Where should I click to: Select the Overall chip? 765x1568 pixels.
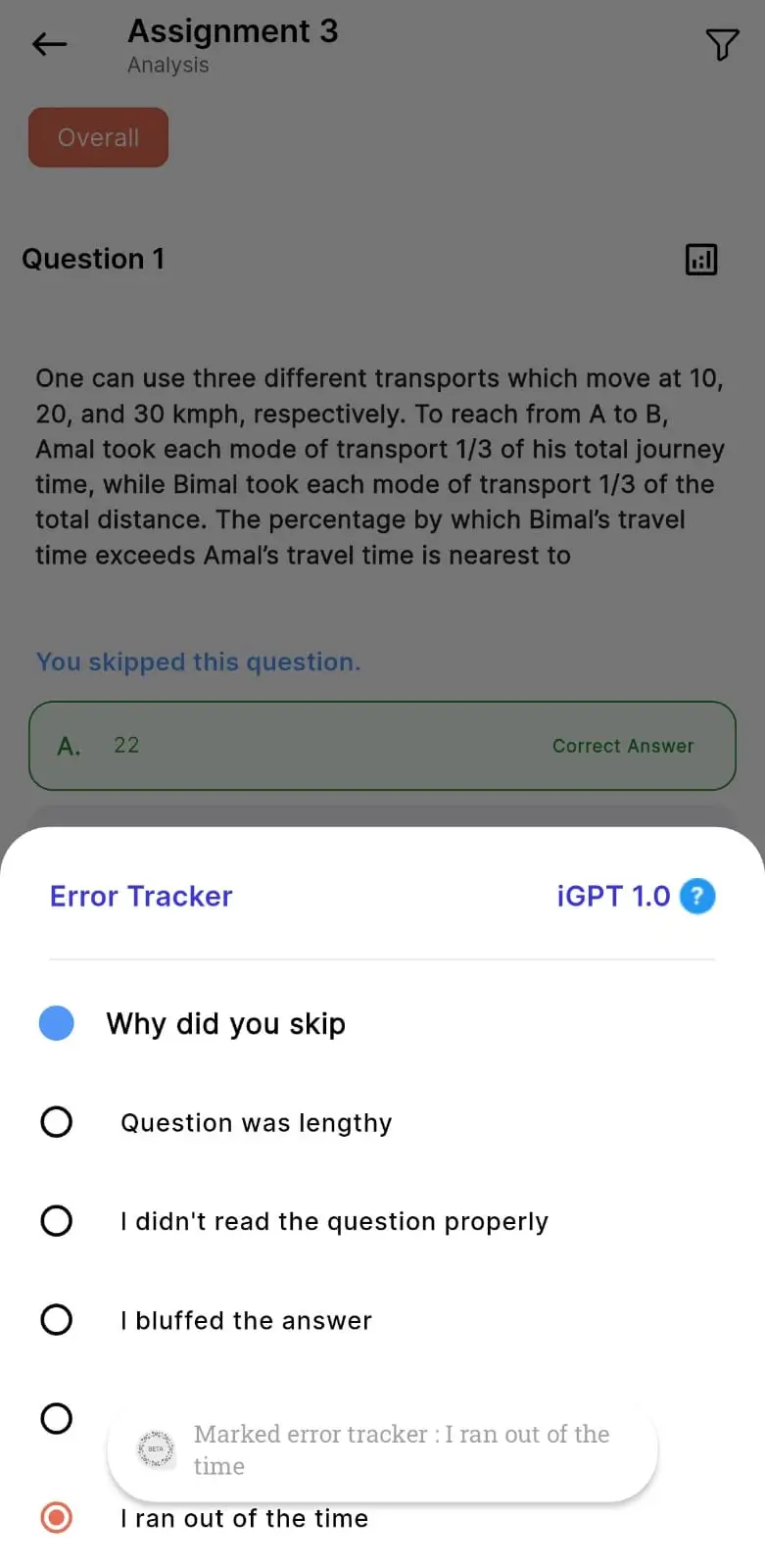[x=98, y=137]
